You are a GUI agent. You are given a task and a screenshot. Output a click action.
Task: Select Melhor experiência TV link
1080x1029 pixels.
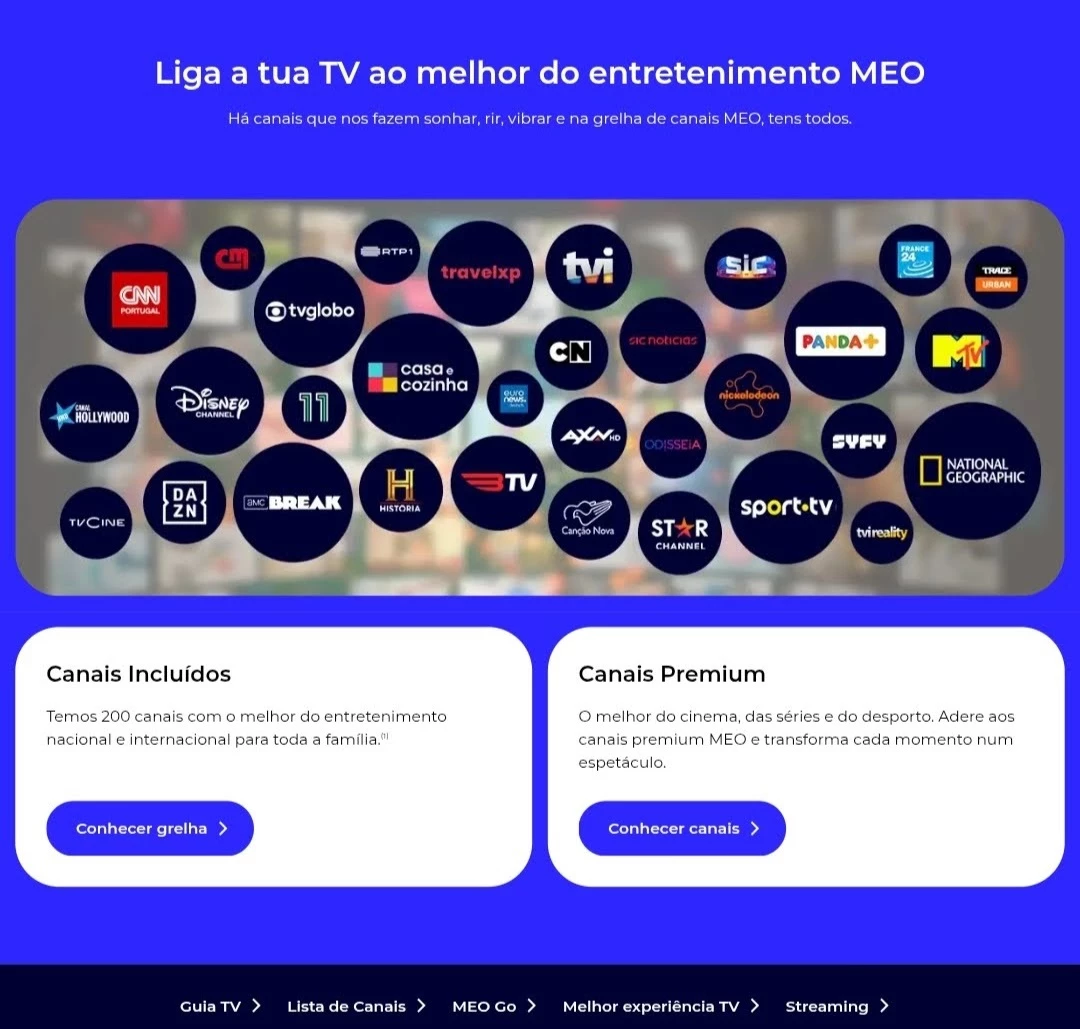point(661,1006)
